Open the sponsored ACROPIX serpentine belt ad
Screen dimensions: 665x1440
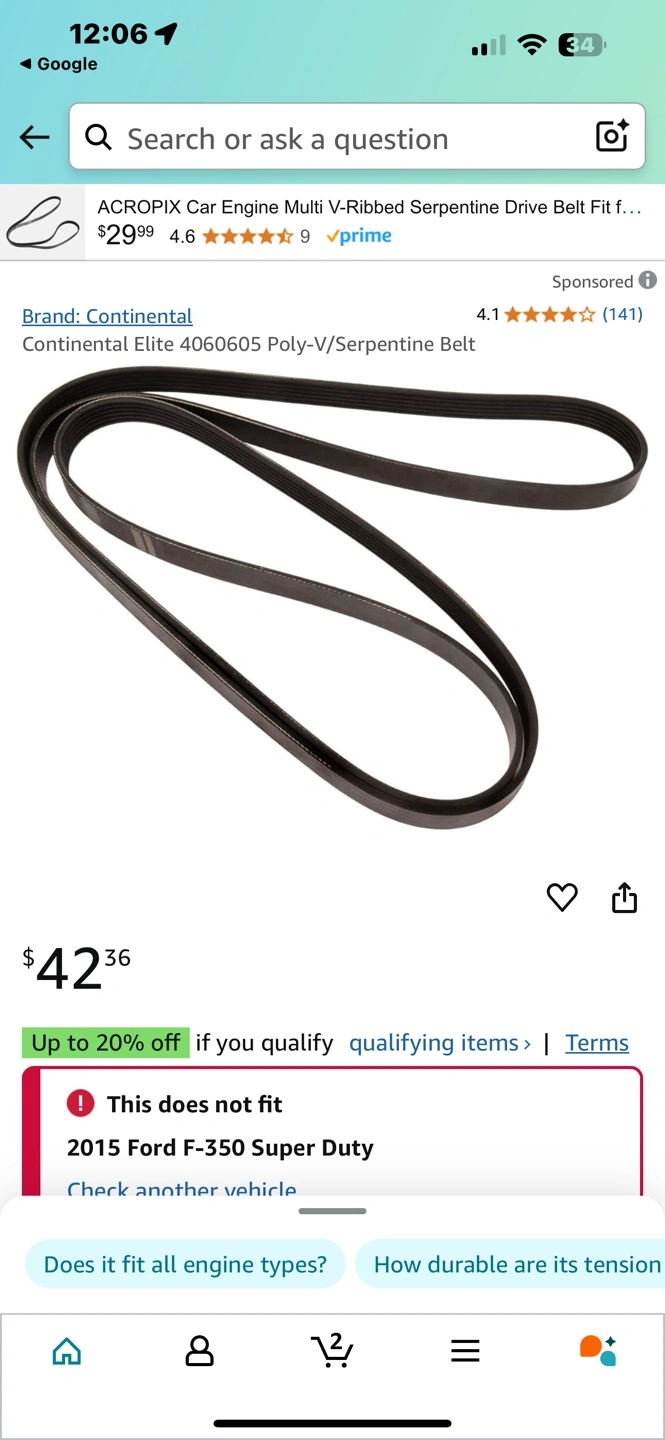click(x=332, y=222)
